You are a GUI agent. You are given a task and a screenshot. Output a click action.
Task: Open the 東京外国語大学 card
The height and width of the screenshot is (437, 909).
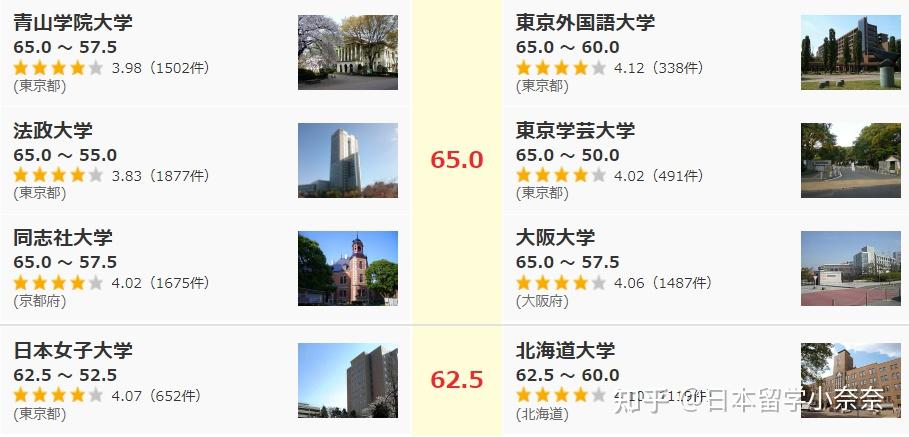point(585,22)
